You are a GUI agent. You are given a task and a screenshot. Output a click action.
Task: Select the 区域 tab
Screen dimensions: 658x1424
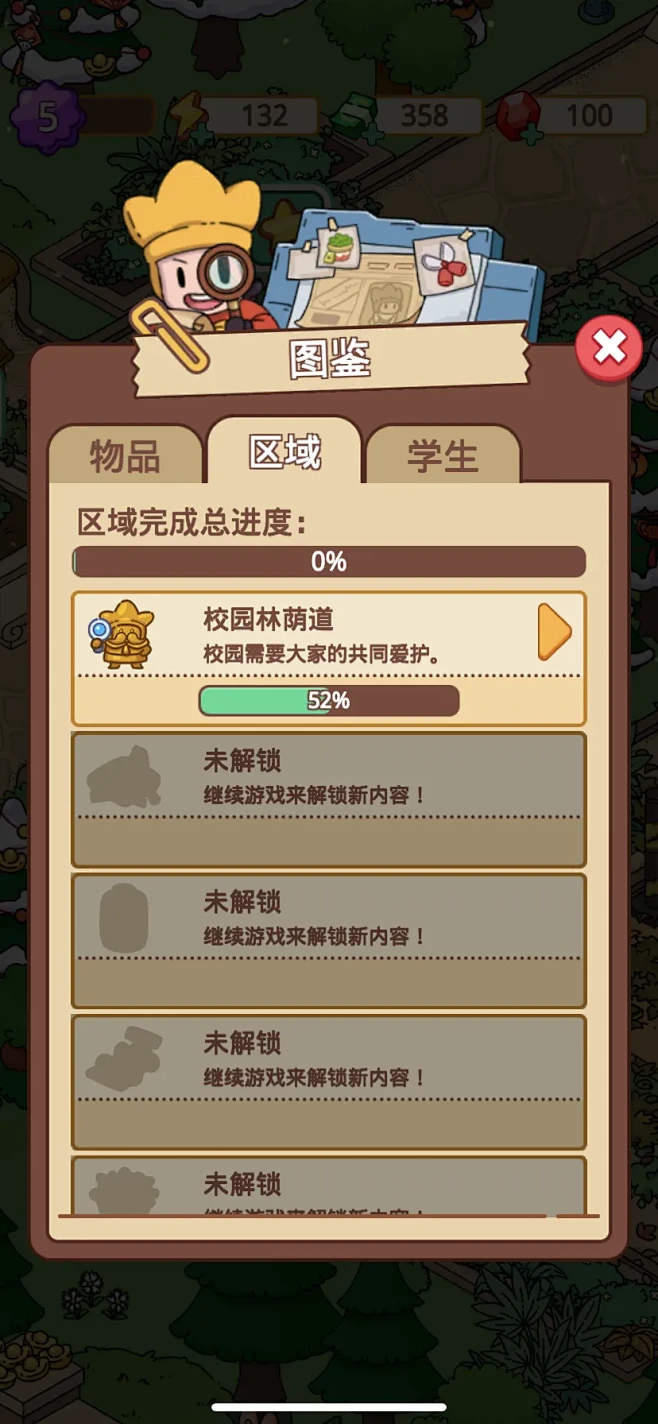285,452
